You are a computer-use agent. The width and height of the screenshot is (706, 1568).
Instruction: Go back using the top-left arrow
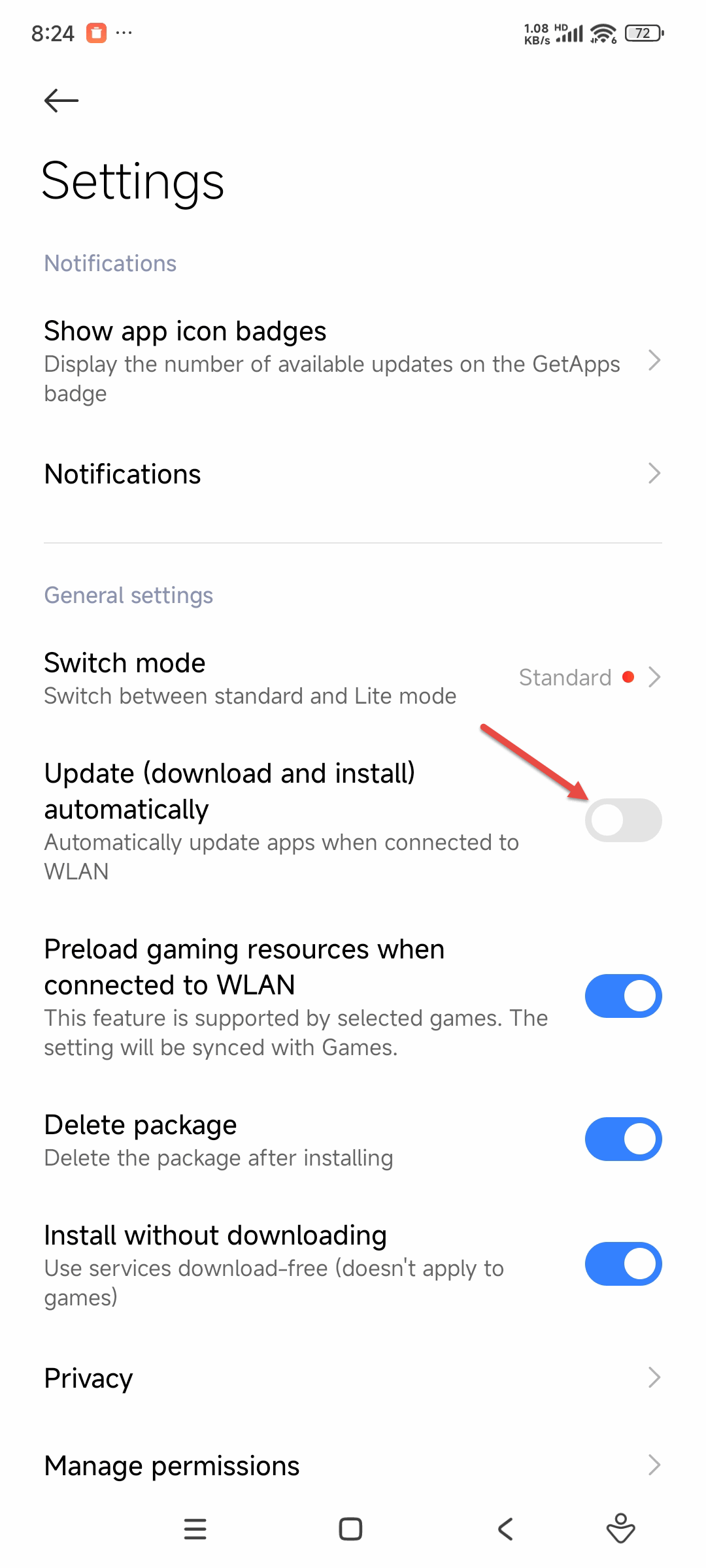click(61, 101)
